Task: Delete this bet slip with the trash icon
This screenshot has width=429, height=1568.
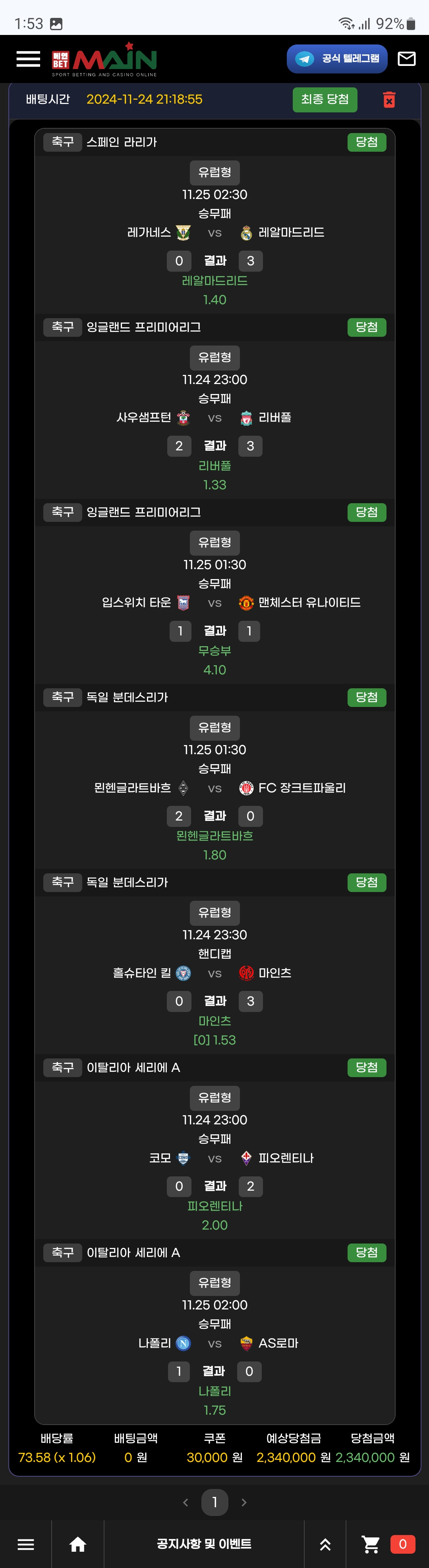Action: point(389,100)
